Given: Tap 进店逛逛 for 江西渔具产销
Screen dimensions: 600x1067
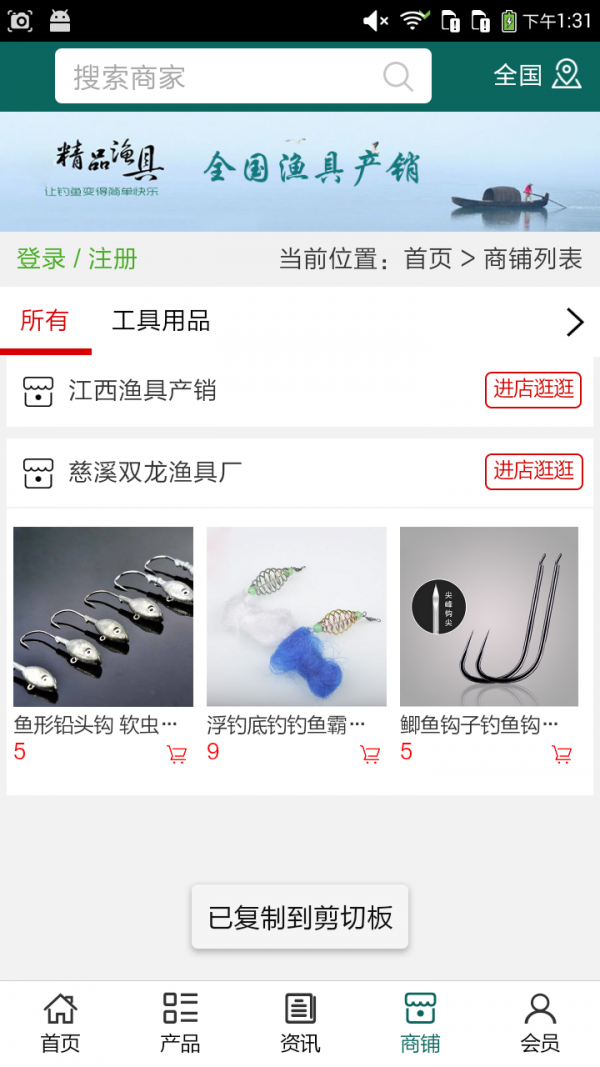Looking at the screenshot, I should 534,390.
